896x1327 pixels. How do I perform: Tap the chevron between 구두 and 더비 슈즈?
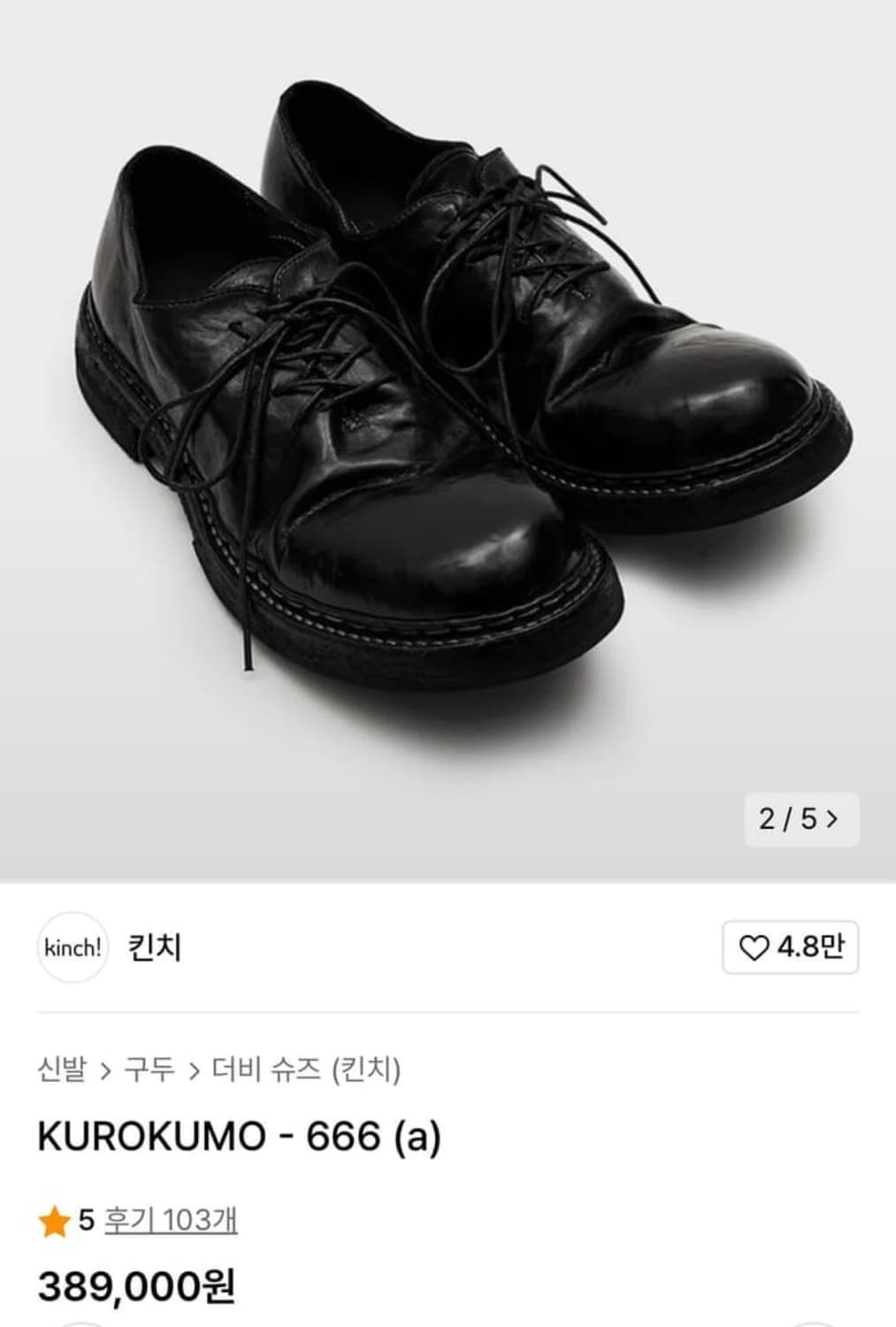194,1070
